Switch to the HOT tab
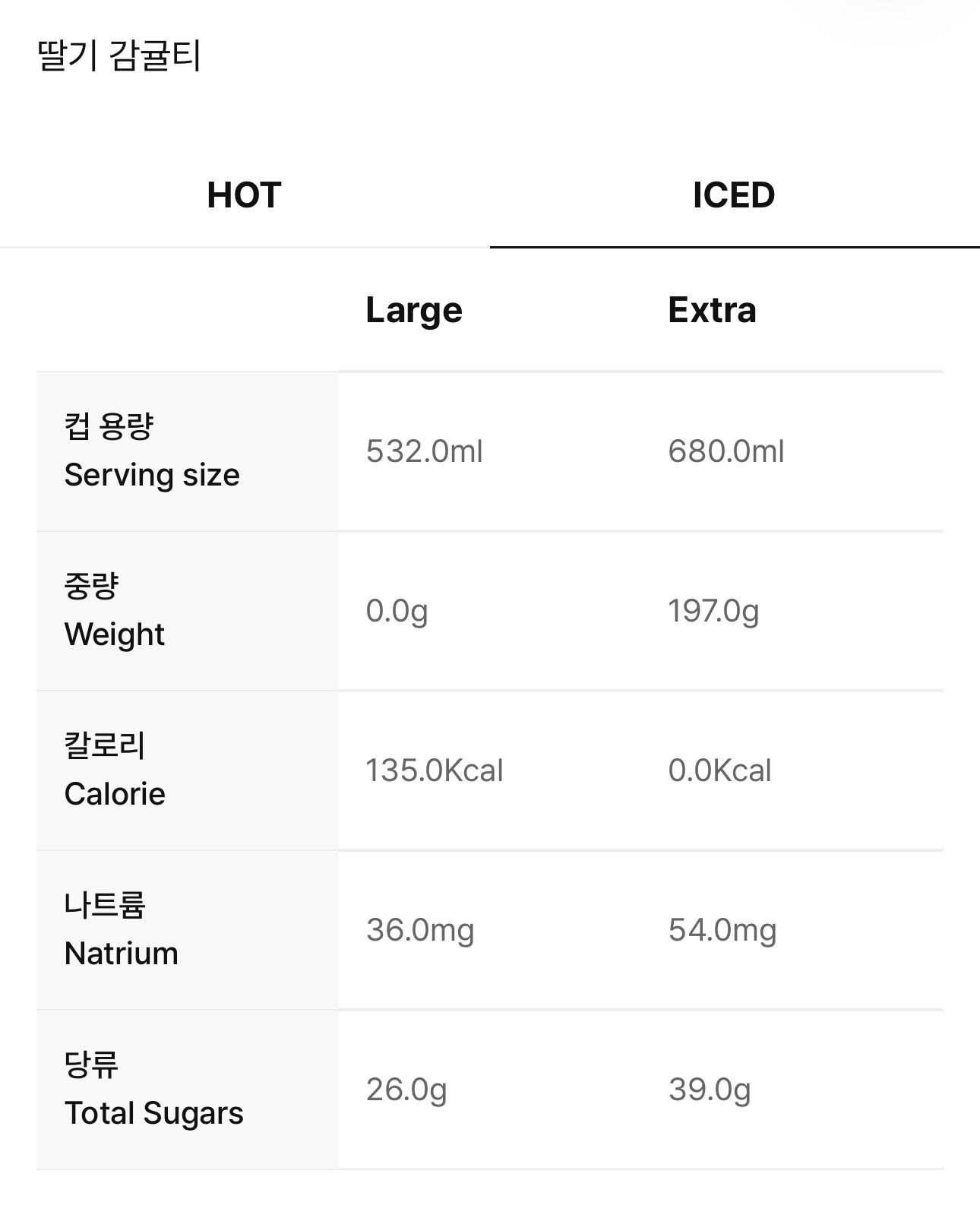Image resolution: width=980 pixels, height=1218 pixels. click(x=244, y=195)
